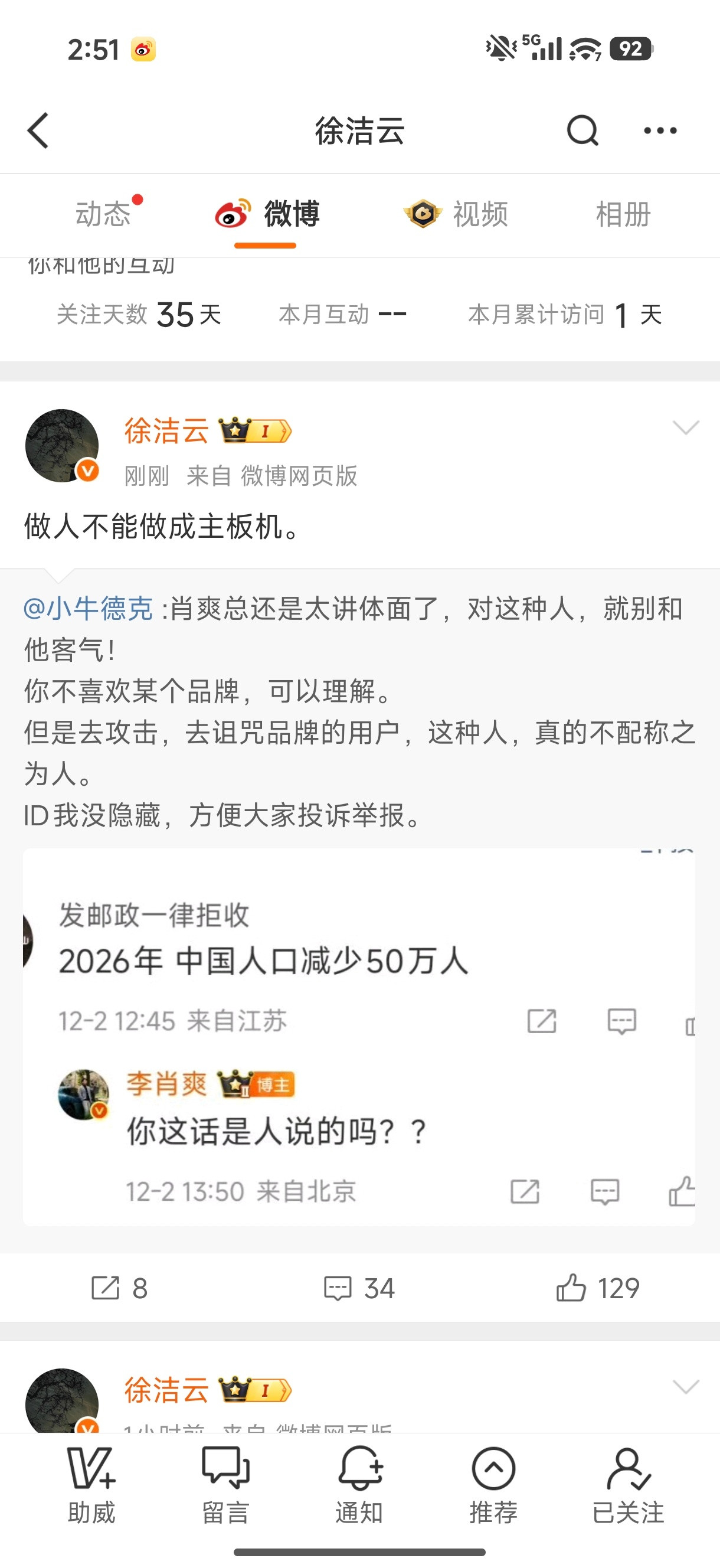The image size is (720, 1568).
Task: Expand the bottom post's chevron menu
Action: (x=686, y=1387)
